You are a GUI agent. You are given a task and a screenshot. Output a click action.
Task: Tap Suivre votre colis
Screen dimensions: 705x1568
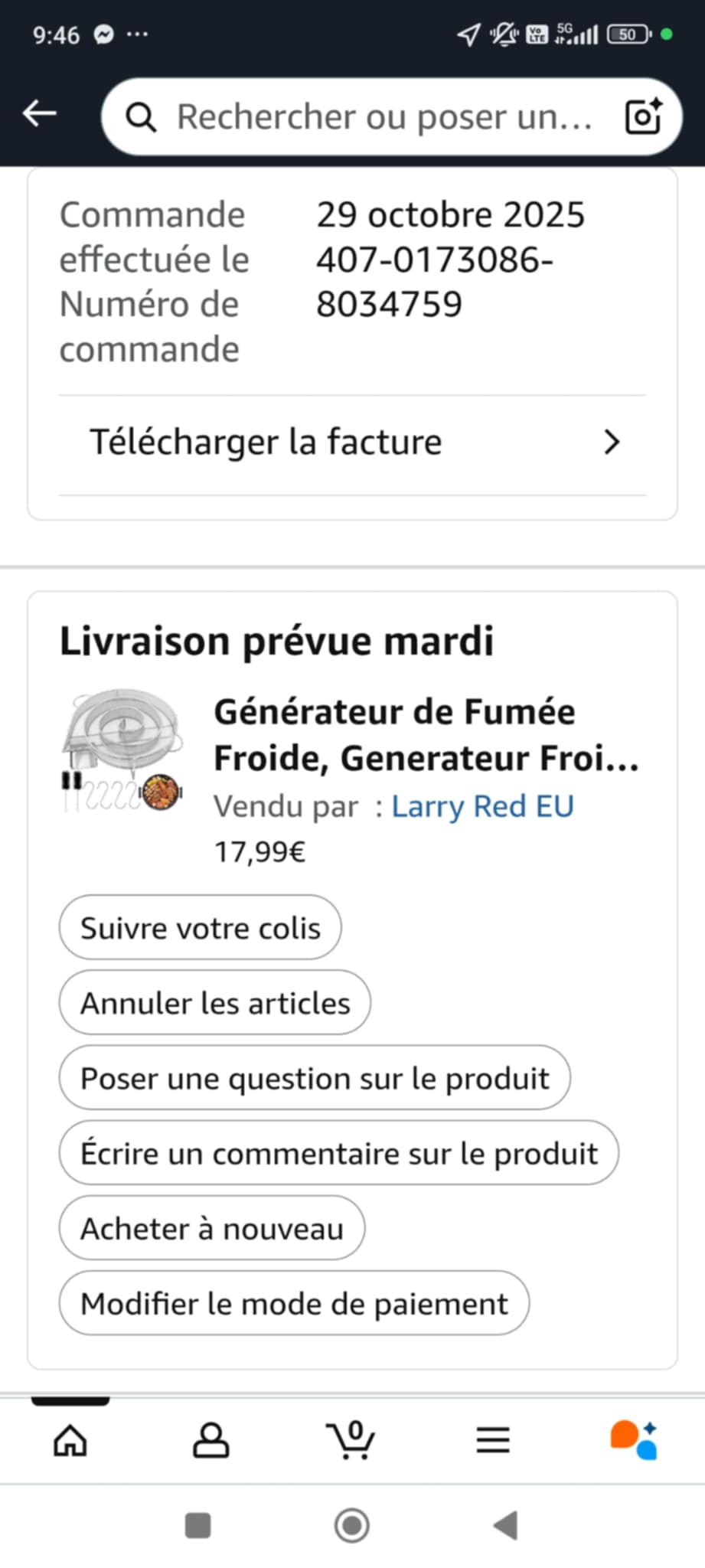coord(200,928)
